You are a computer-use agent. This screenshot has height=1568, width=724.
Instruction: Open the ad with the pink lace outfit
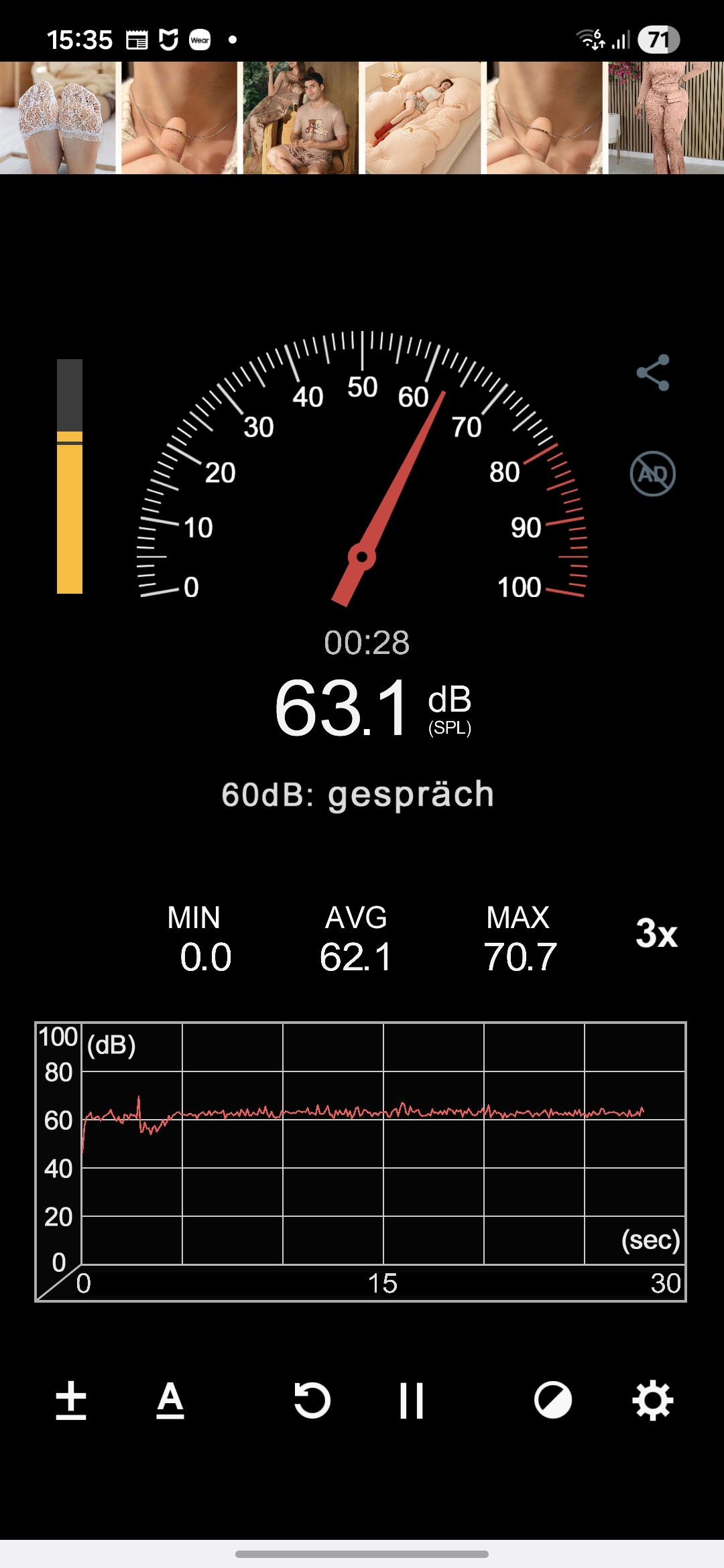666,118
